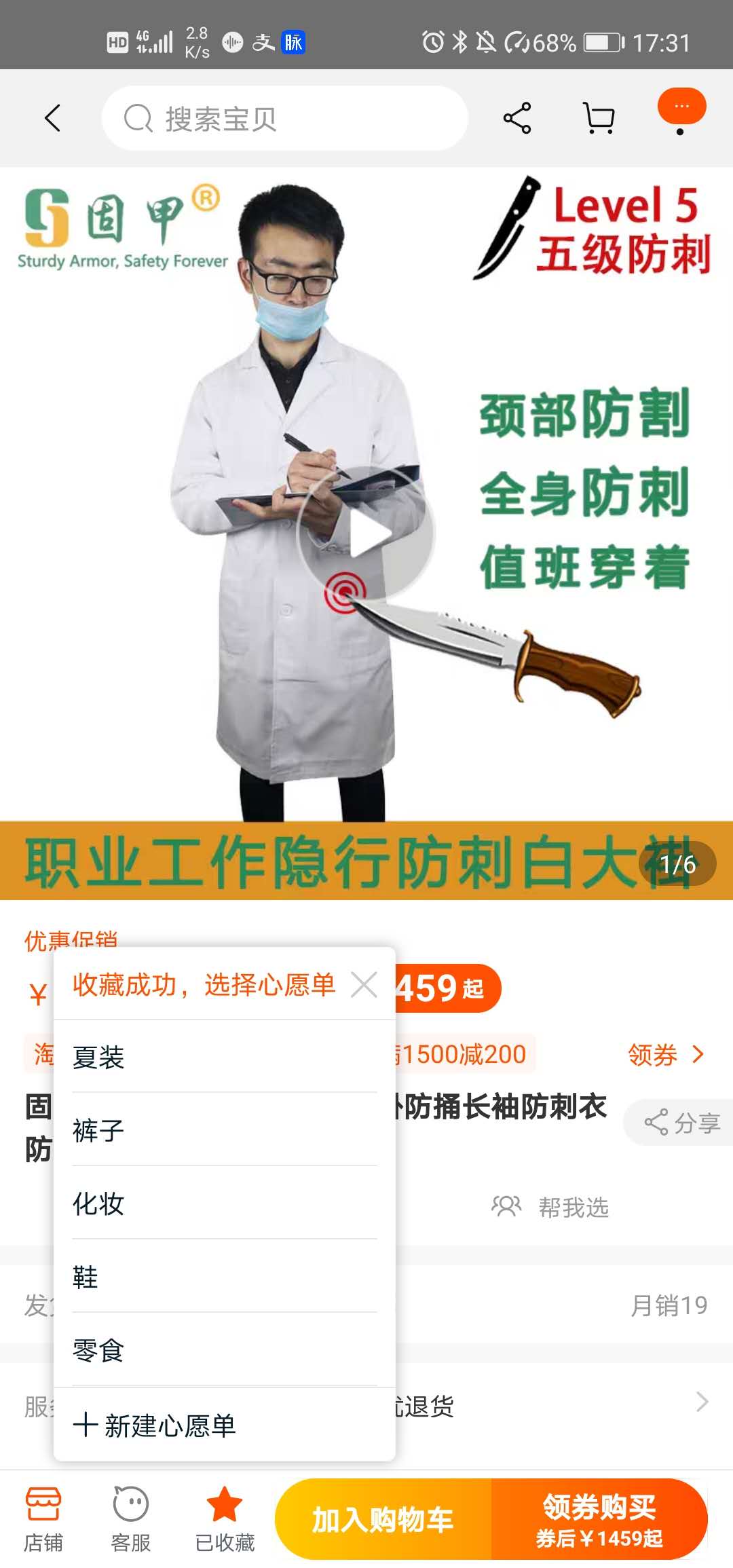733x1568 pixels.
Task: Visit the 店铺 store page
Action: [x=43, y=1519]
